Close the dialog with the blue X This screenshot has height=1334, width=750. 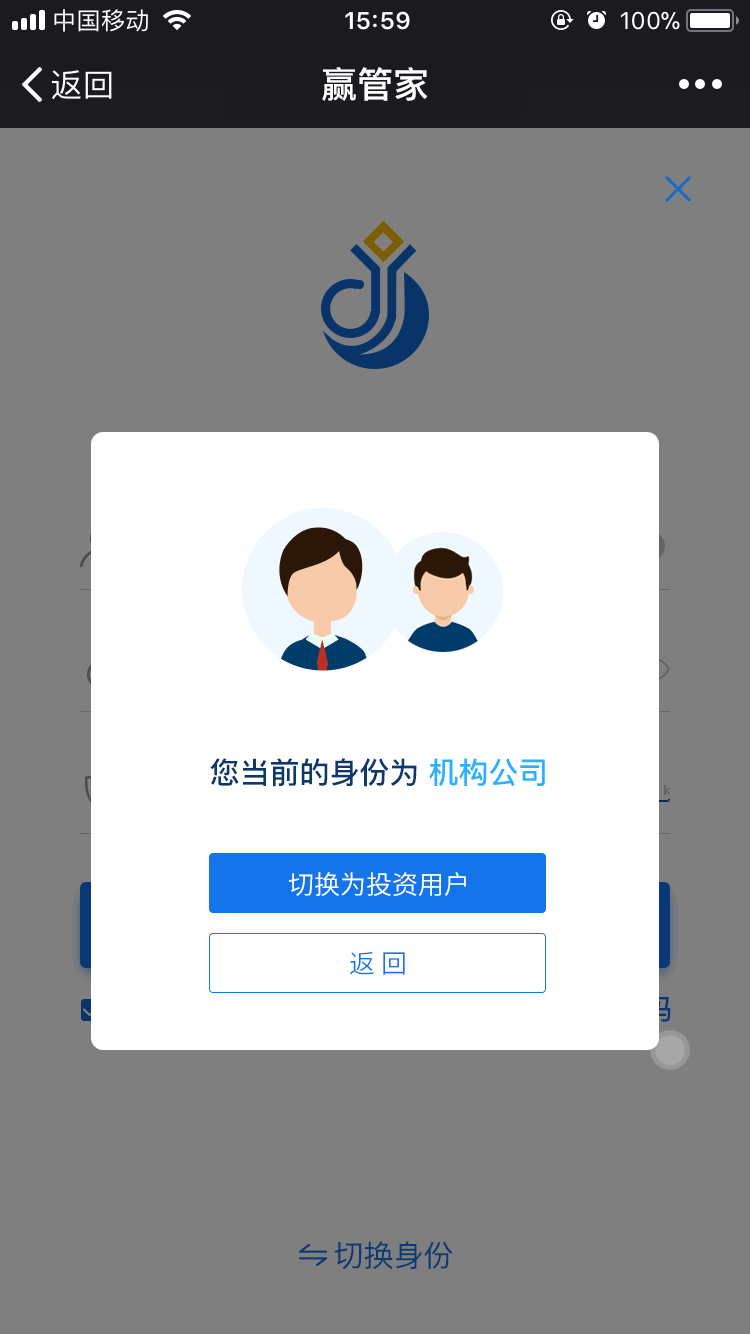click(678, 189)
